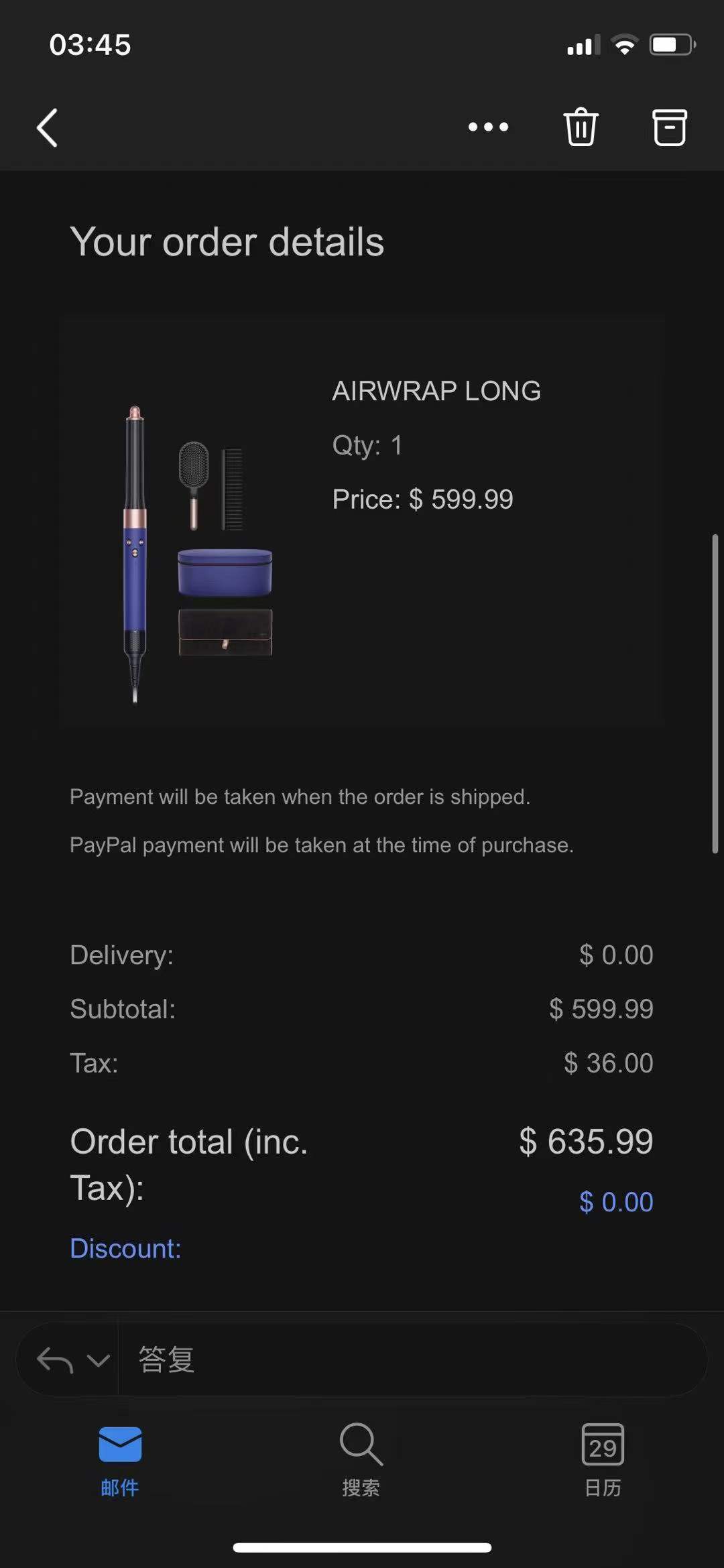Tap the reply arrow icon

[54, 1360]
